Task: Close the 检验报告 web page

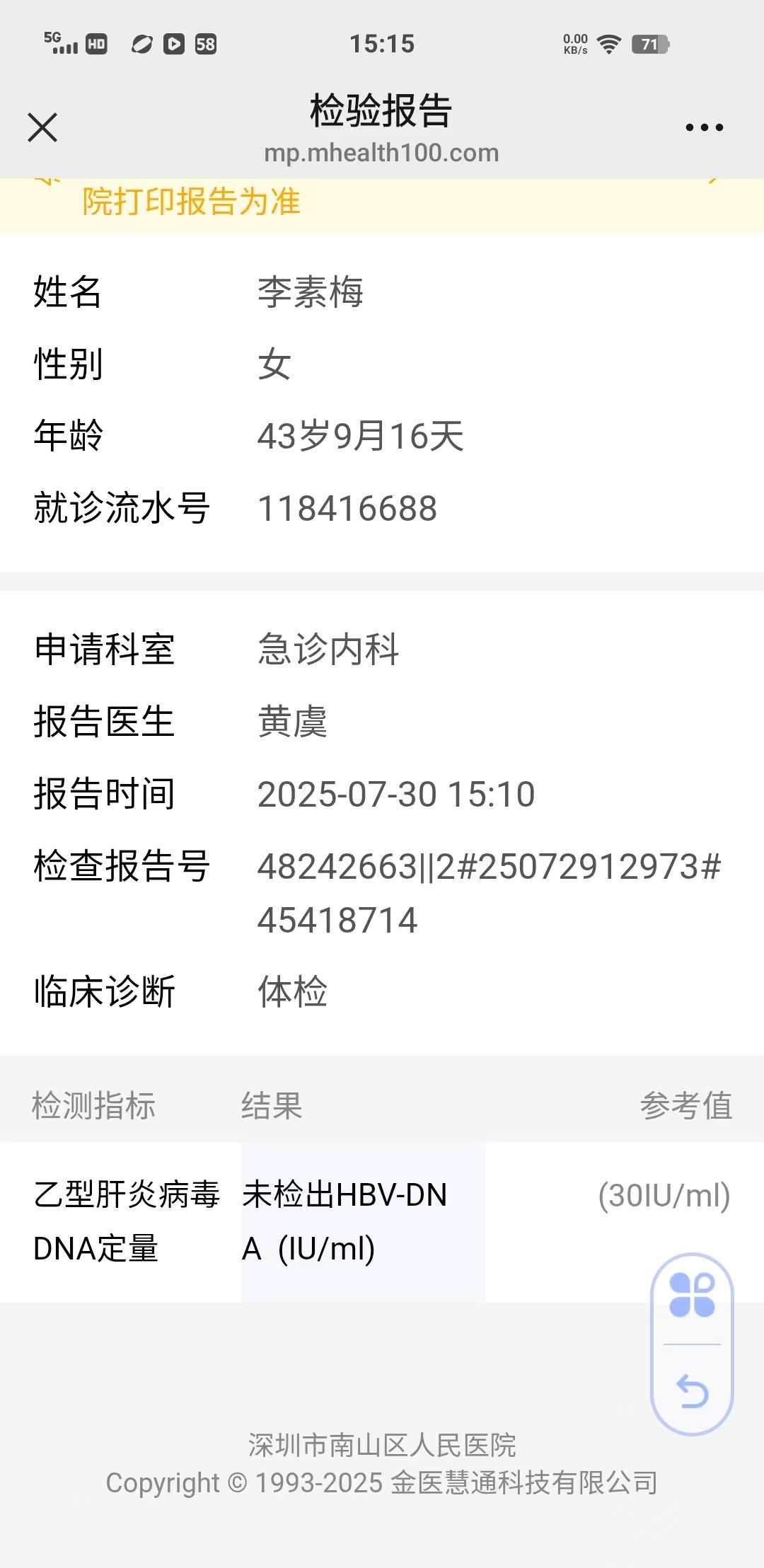Action: click(42, 127)
